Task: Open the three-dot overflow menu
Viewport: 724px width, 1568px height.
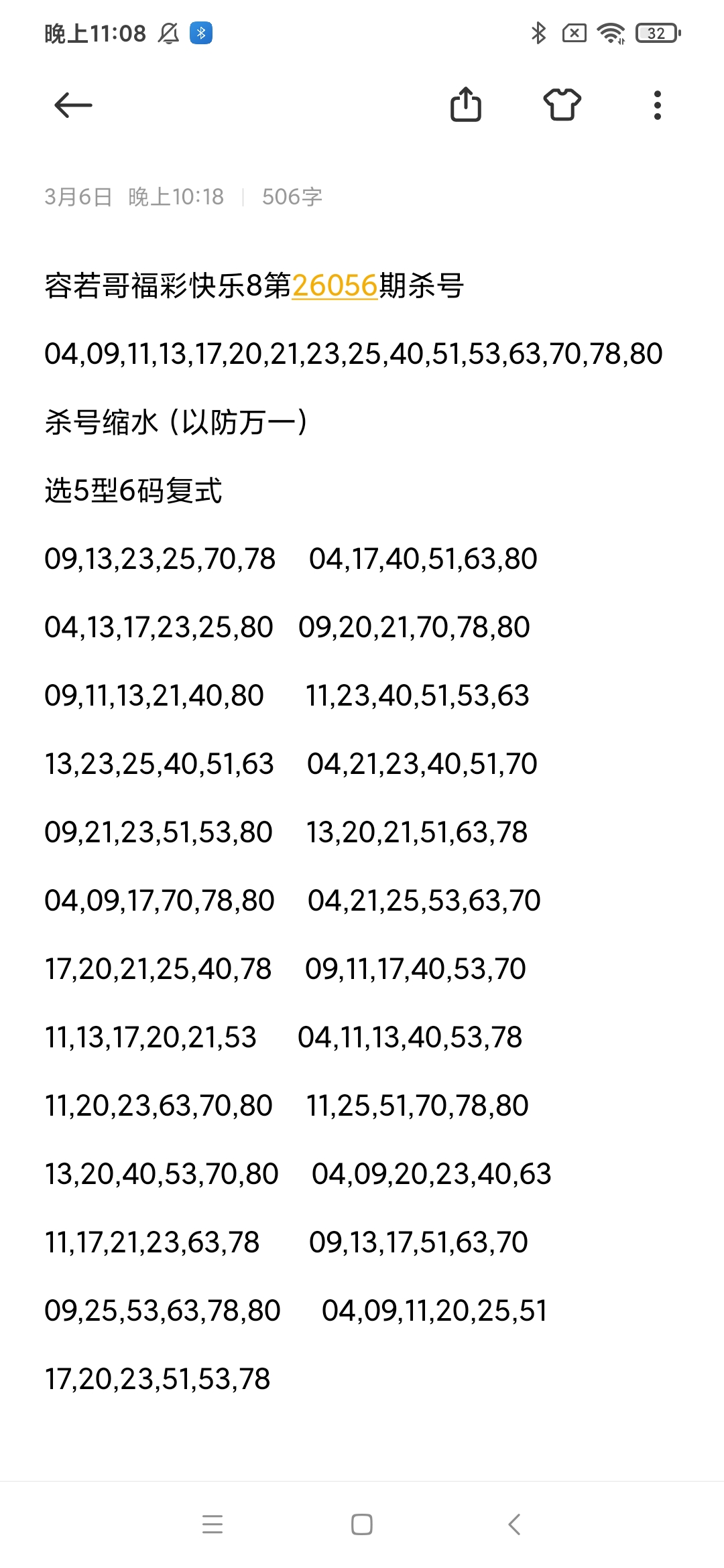Action: pyautogui.click(x=657, y=105)
